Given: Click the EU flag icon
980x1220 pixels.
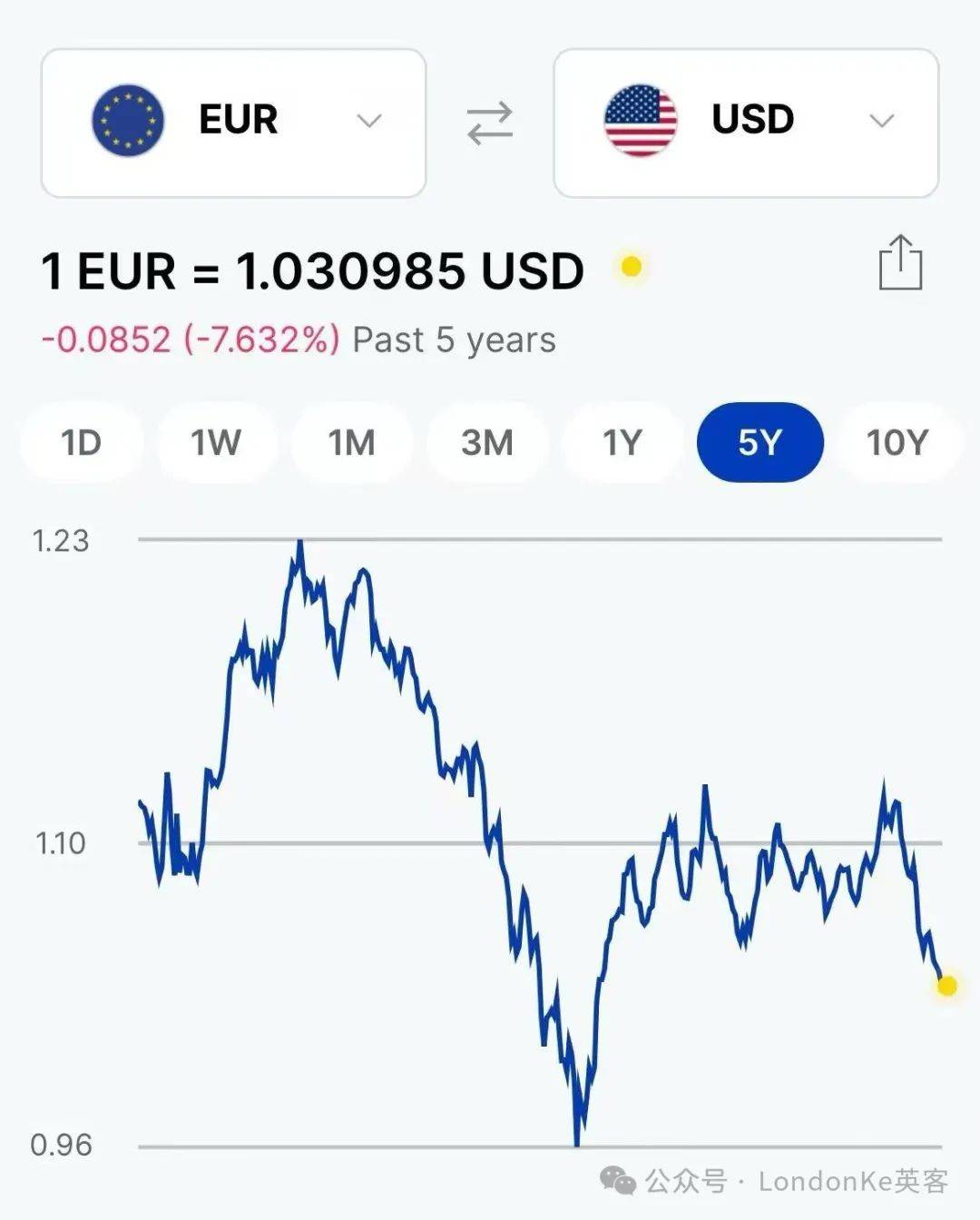Looking at the screenshot, I should 129,119.
